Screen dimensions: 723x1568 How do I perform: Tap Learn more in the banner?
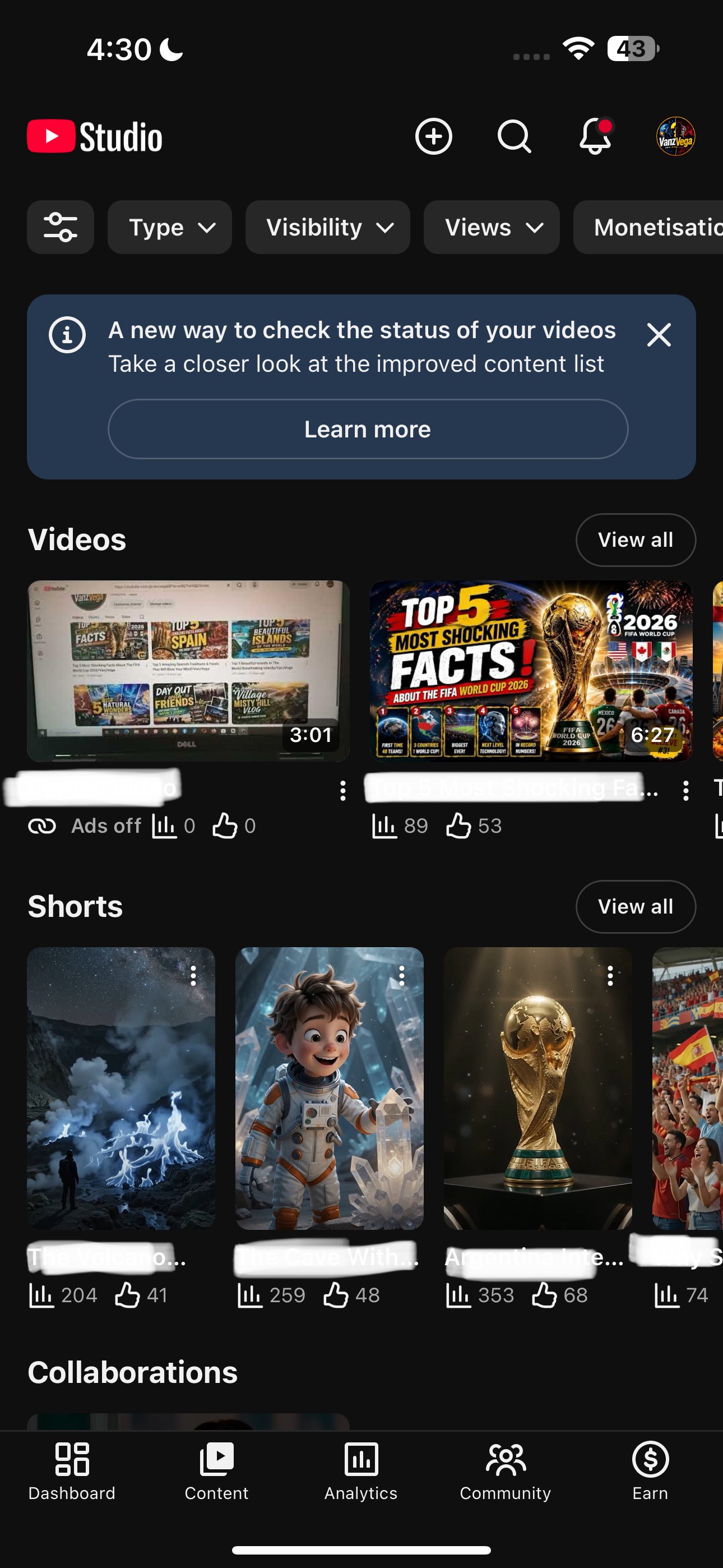click(x=368, y=429)
